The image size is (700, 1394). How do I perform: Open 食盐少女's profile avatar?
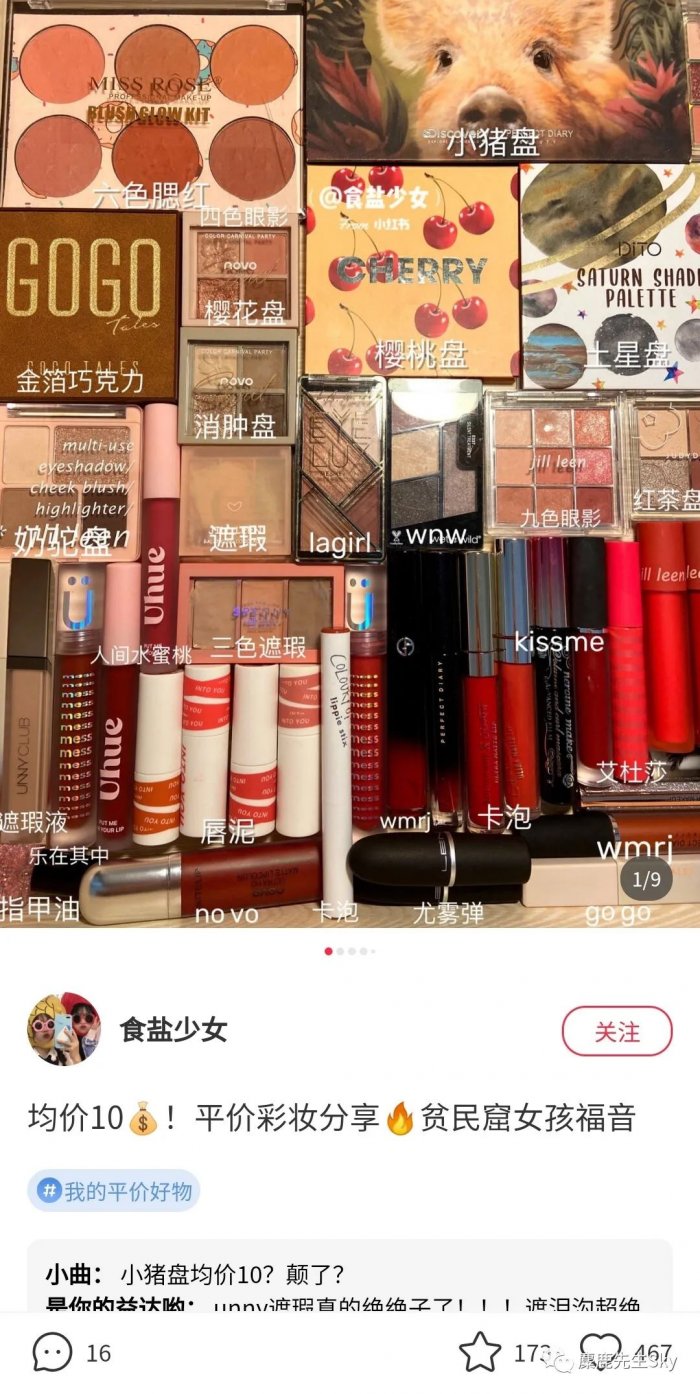click(x=64, y=1029)
